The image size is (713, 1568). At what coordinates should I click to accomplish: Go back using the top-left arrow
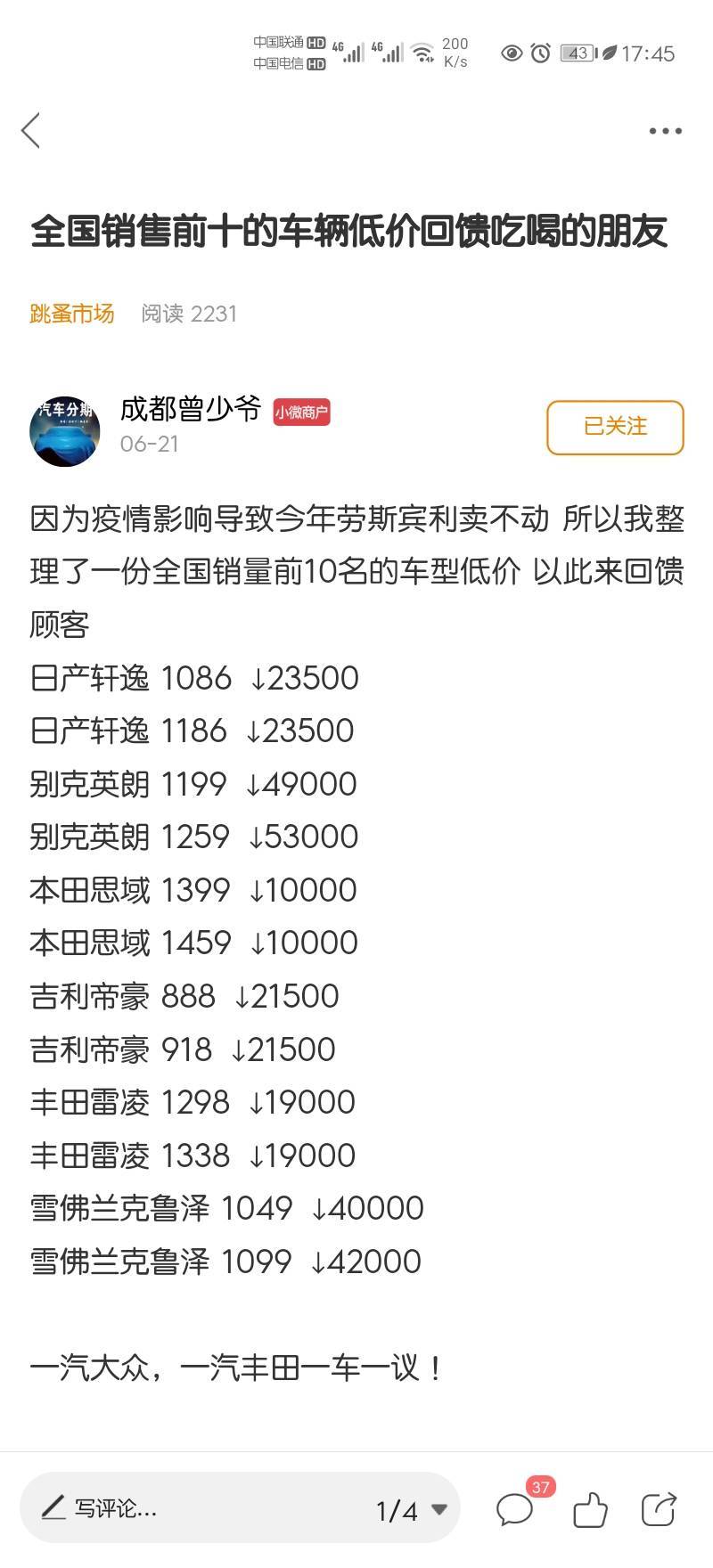[x=31, y=131]
